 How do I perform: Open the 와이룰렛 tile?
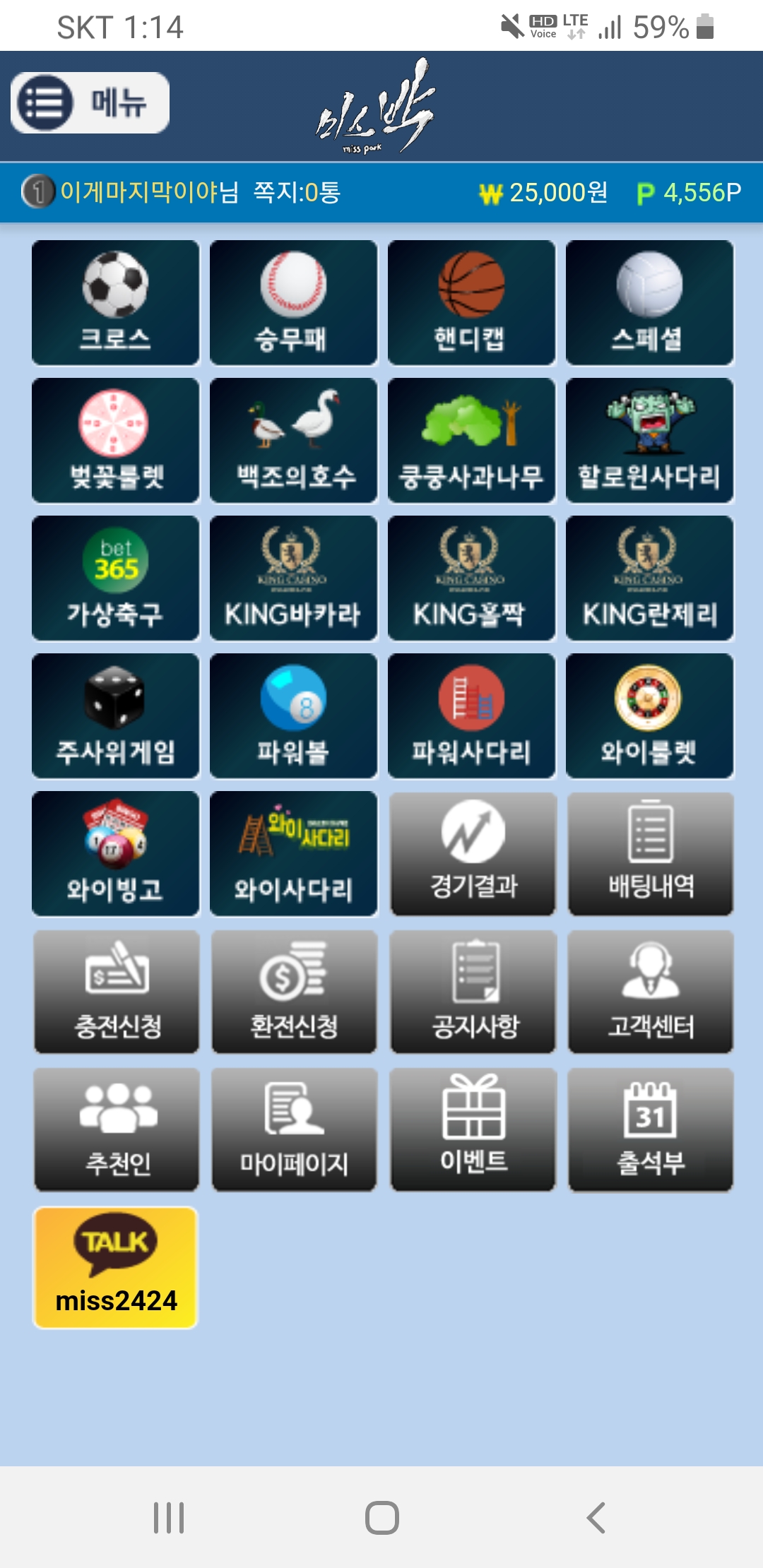point(649,716)
